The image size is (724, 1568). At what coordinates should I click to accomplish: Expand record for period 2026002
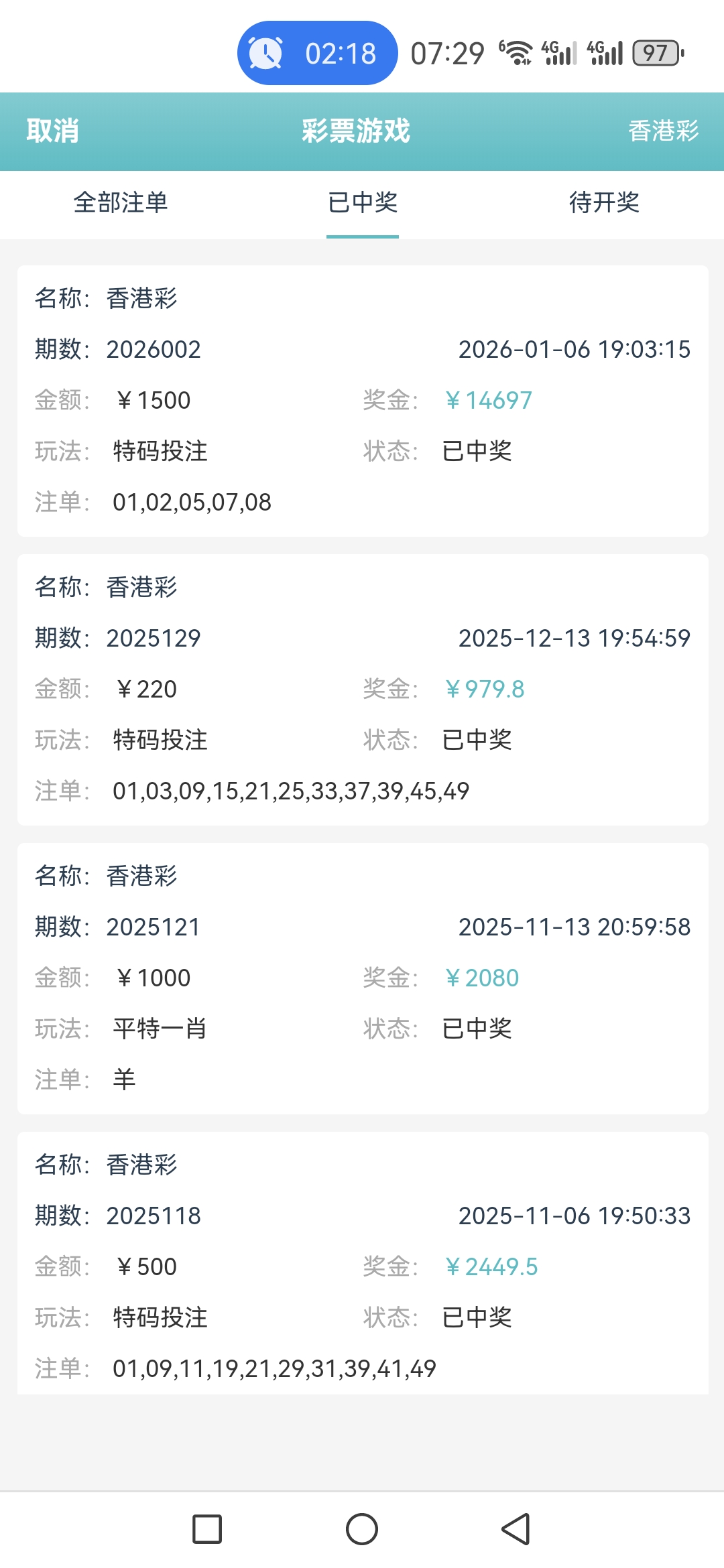(154, 349)
